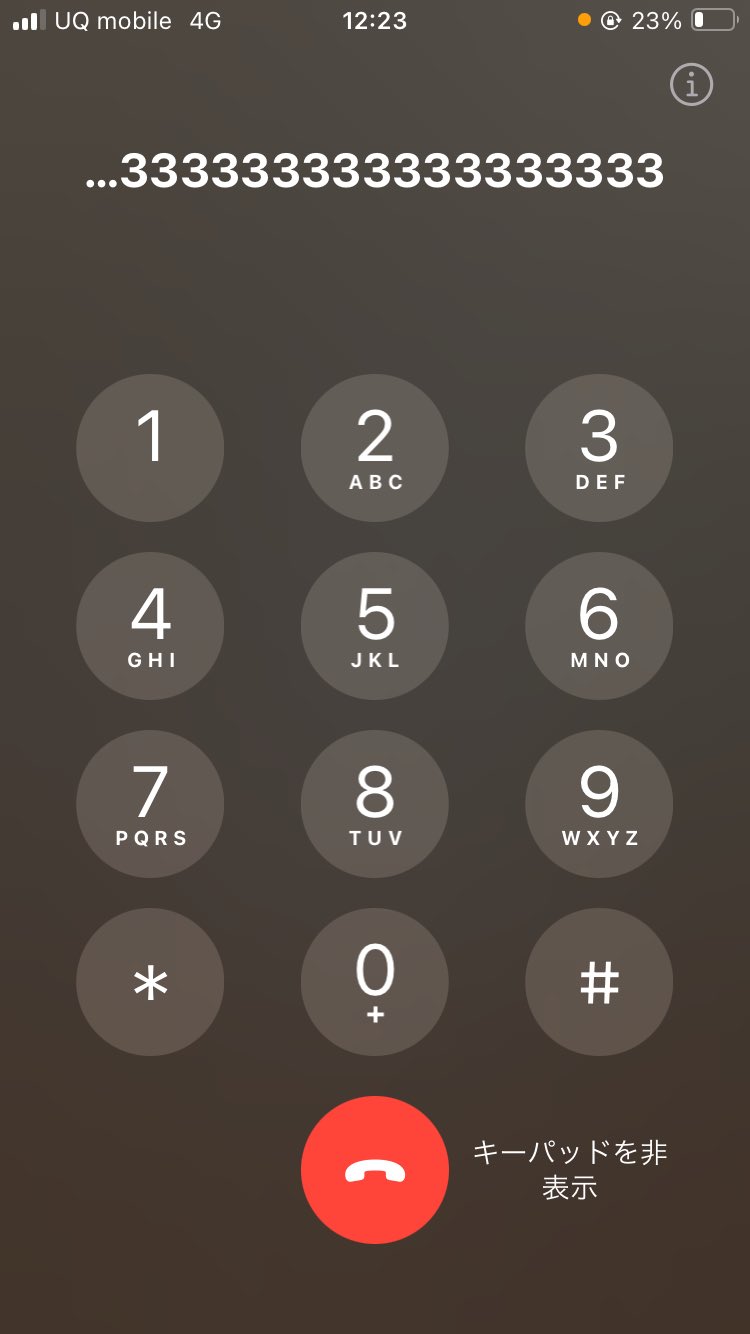Dial the 3 (DEF) key

(599, 448)
